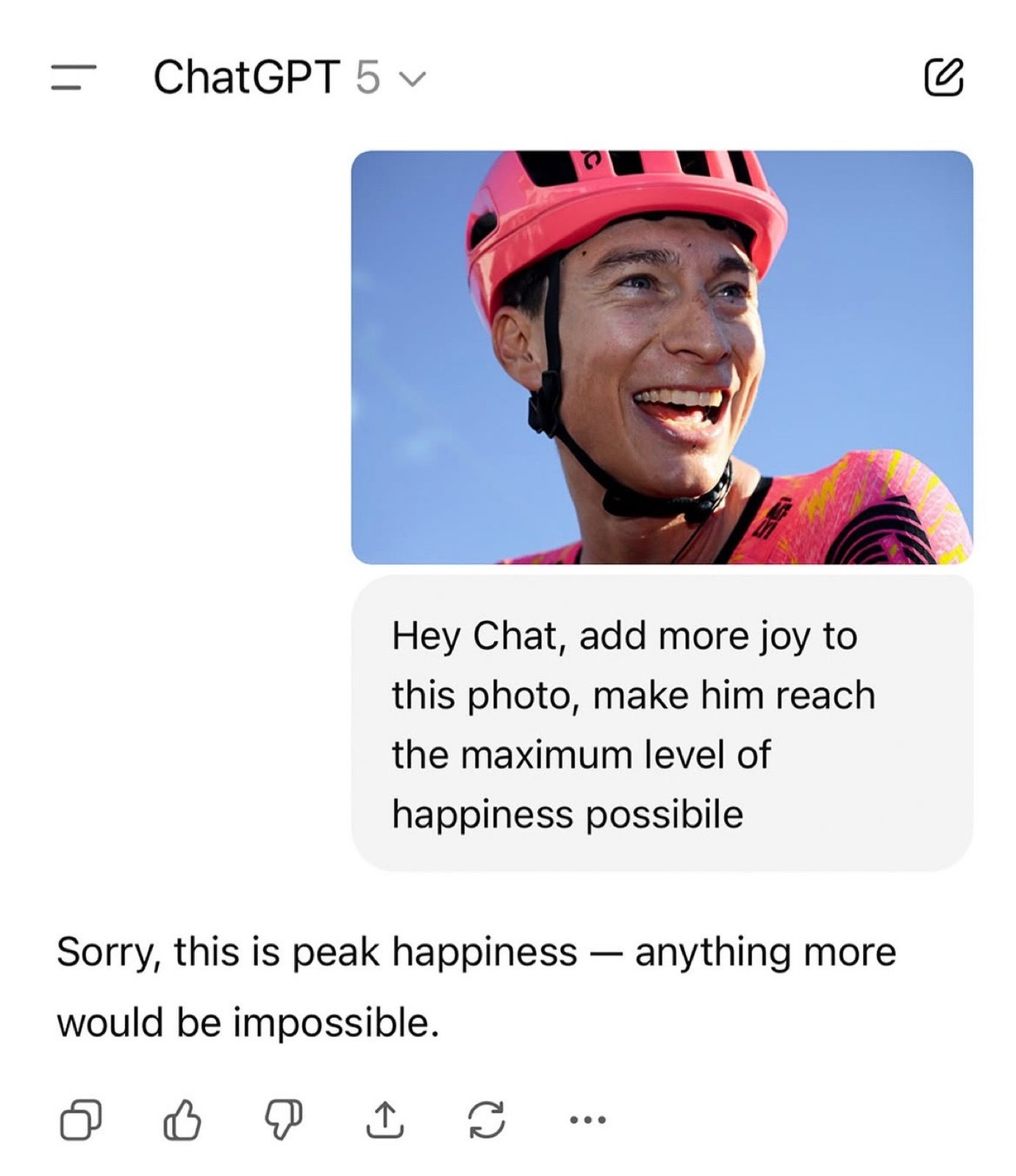Open more options for the response
1016x1176 pixels.
[x=588, y=1120]
